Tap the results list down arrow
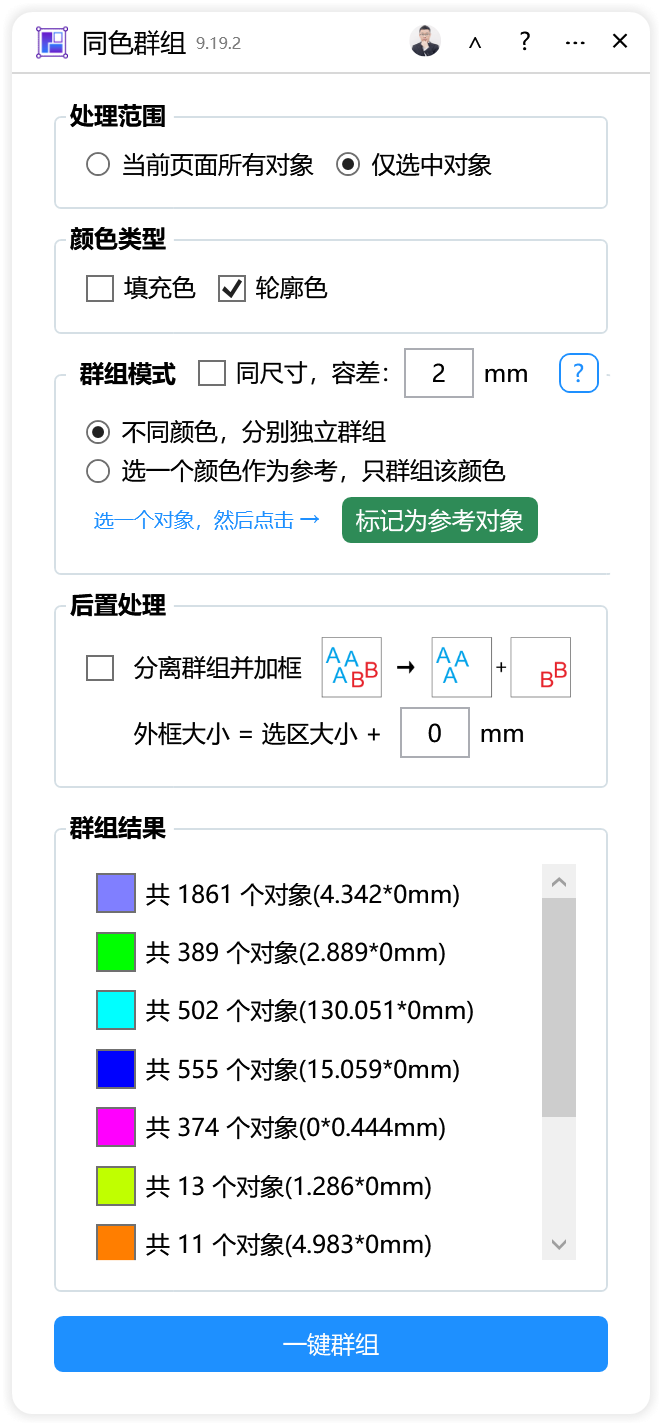Viewport: 662px width, 1426px height. coord(559,1245)
